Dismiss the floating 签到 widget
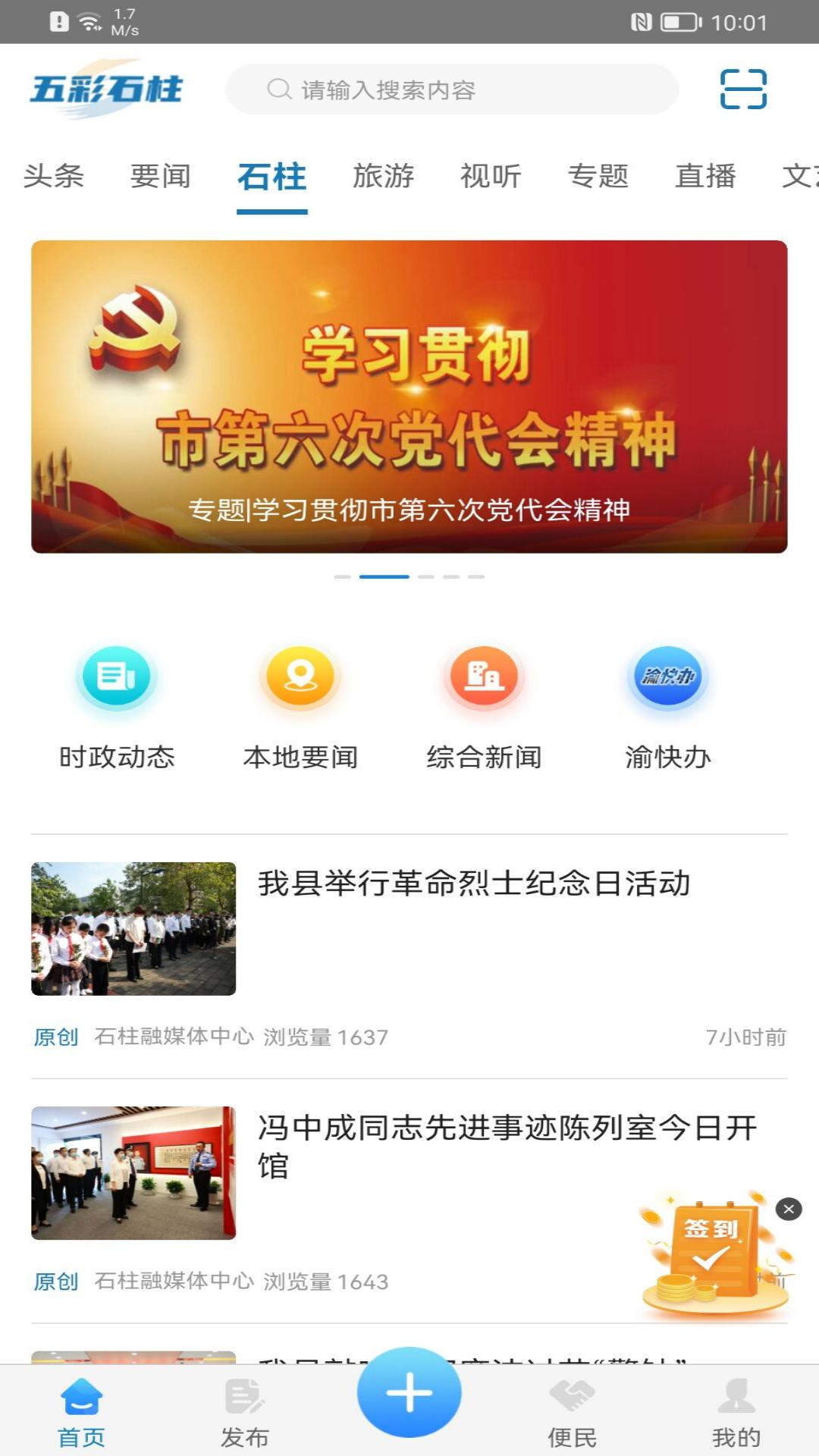 [789, 1209]
